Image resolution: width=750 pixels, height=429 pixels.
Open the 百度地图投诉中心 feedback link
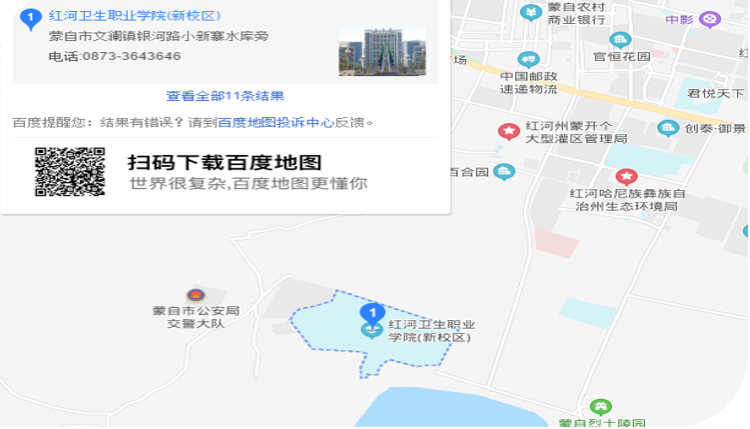click(x=275, y=123)
